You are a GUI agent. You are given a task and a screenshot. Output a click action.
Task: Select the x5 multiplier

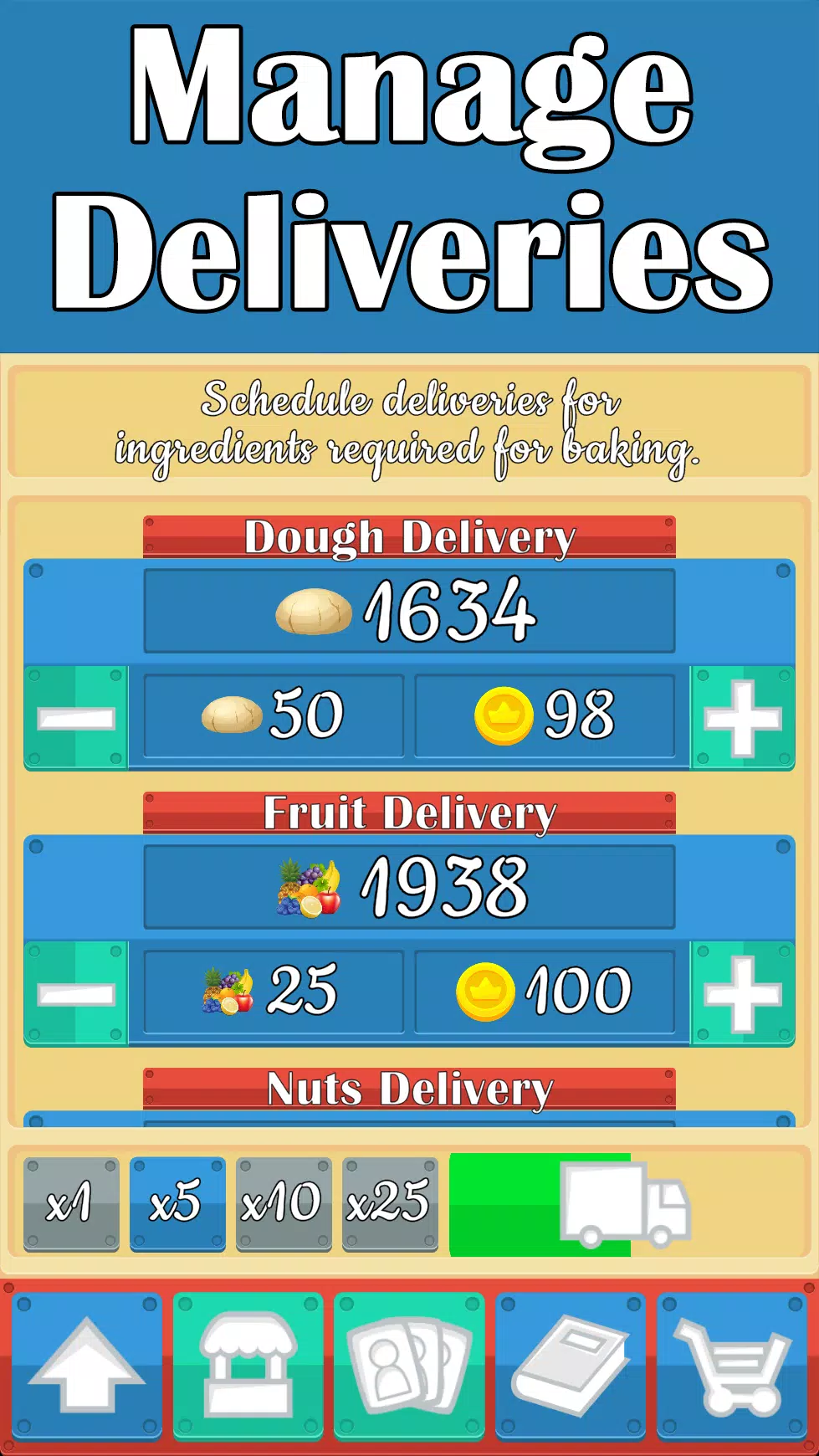(177, 1203)
